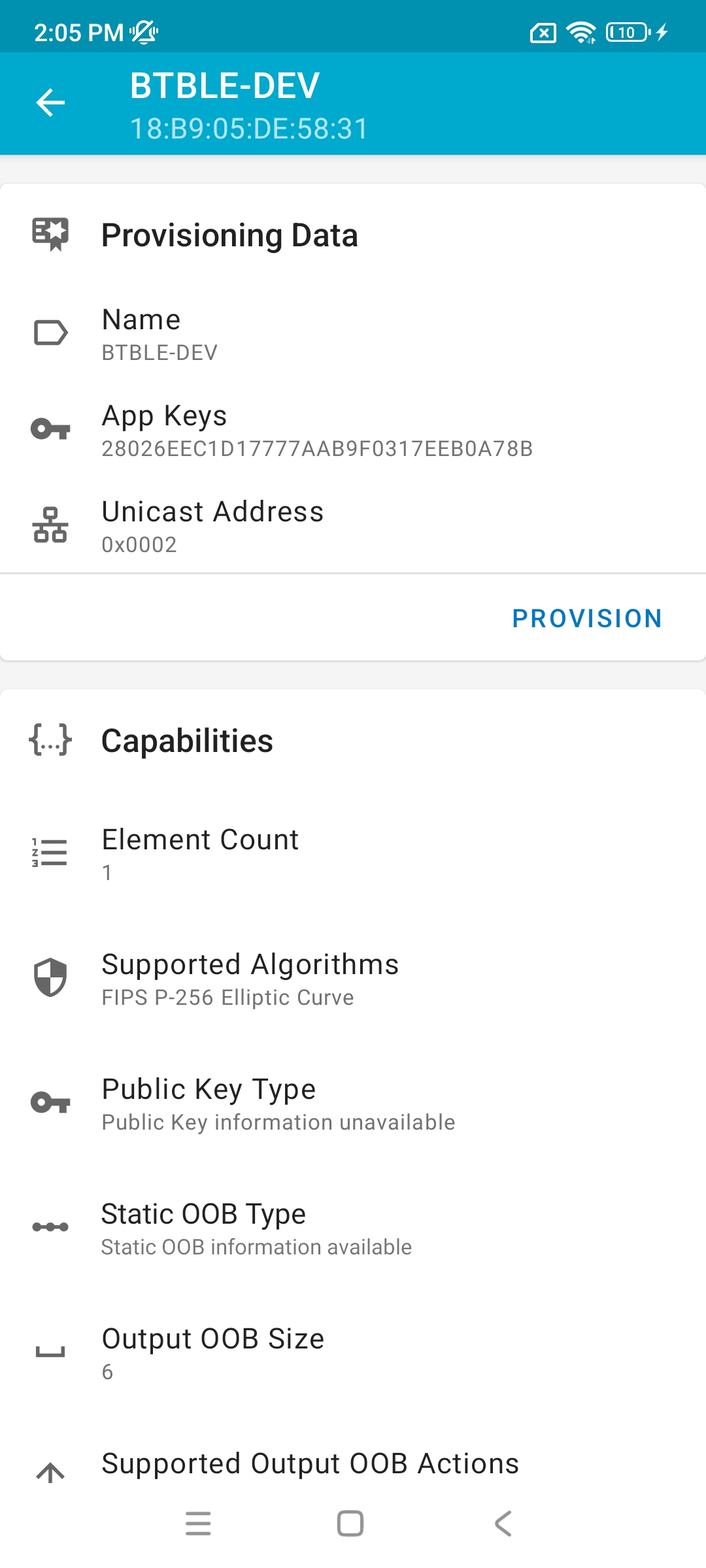706x1568 pixels.
Task: Open the App Keys row
Action: click(x=353, y=430)
